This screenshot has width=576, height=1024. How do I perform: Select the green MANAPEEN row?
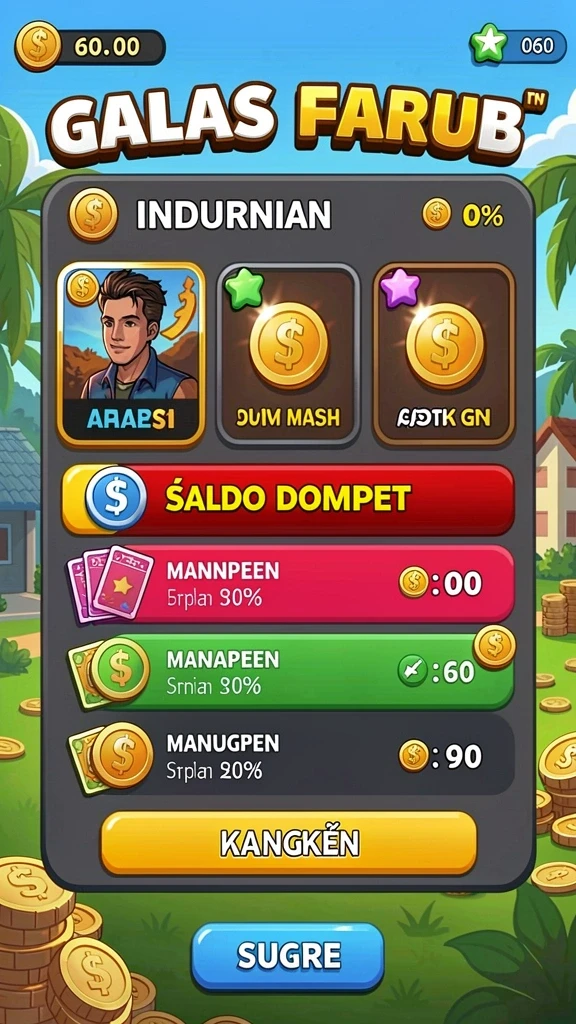tap(291, 671)
